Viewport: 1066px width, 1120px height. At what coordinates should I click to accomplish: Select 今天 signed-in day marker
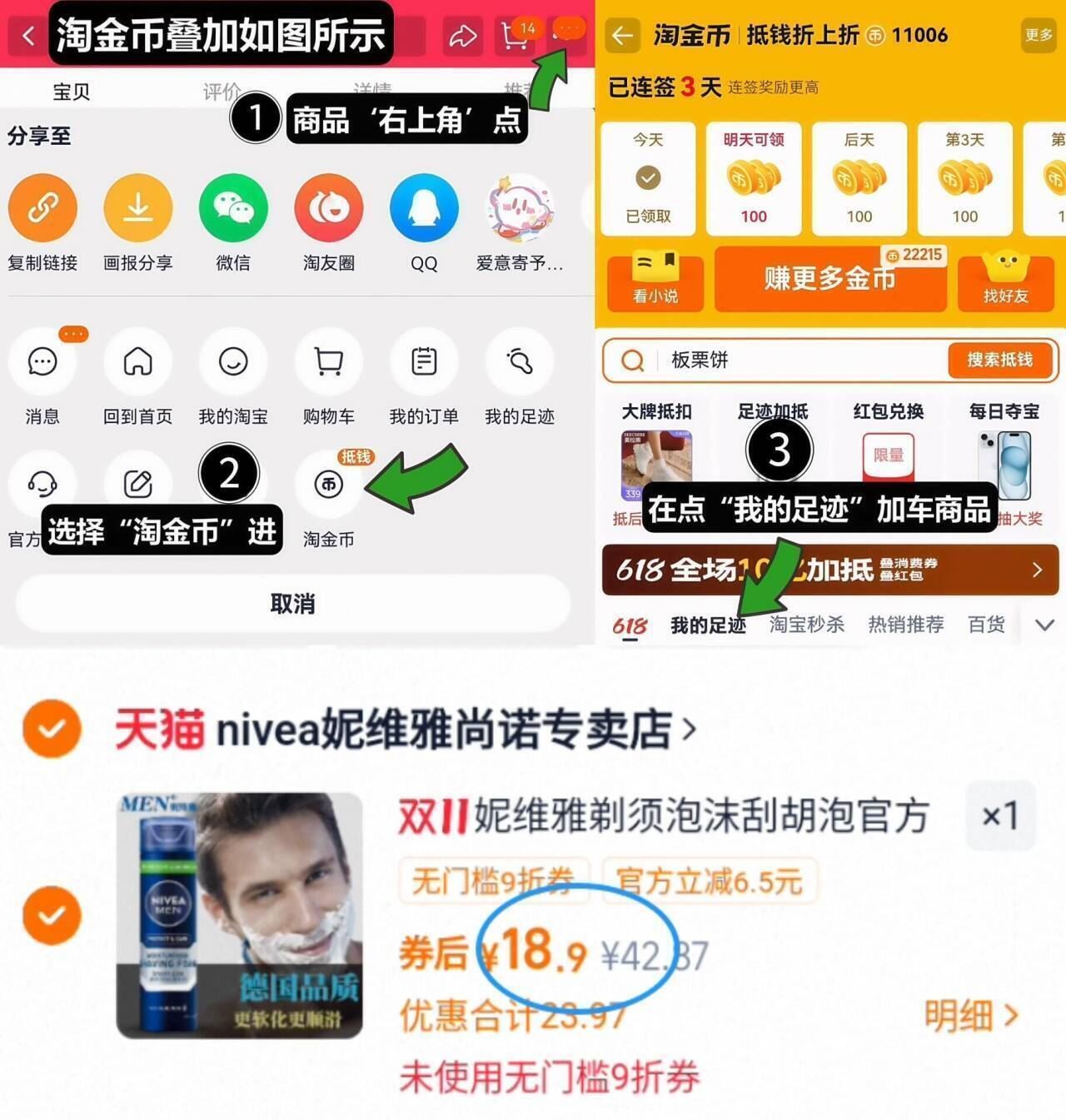tap(649, 177)
